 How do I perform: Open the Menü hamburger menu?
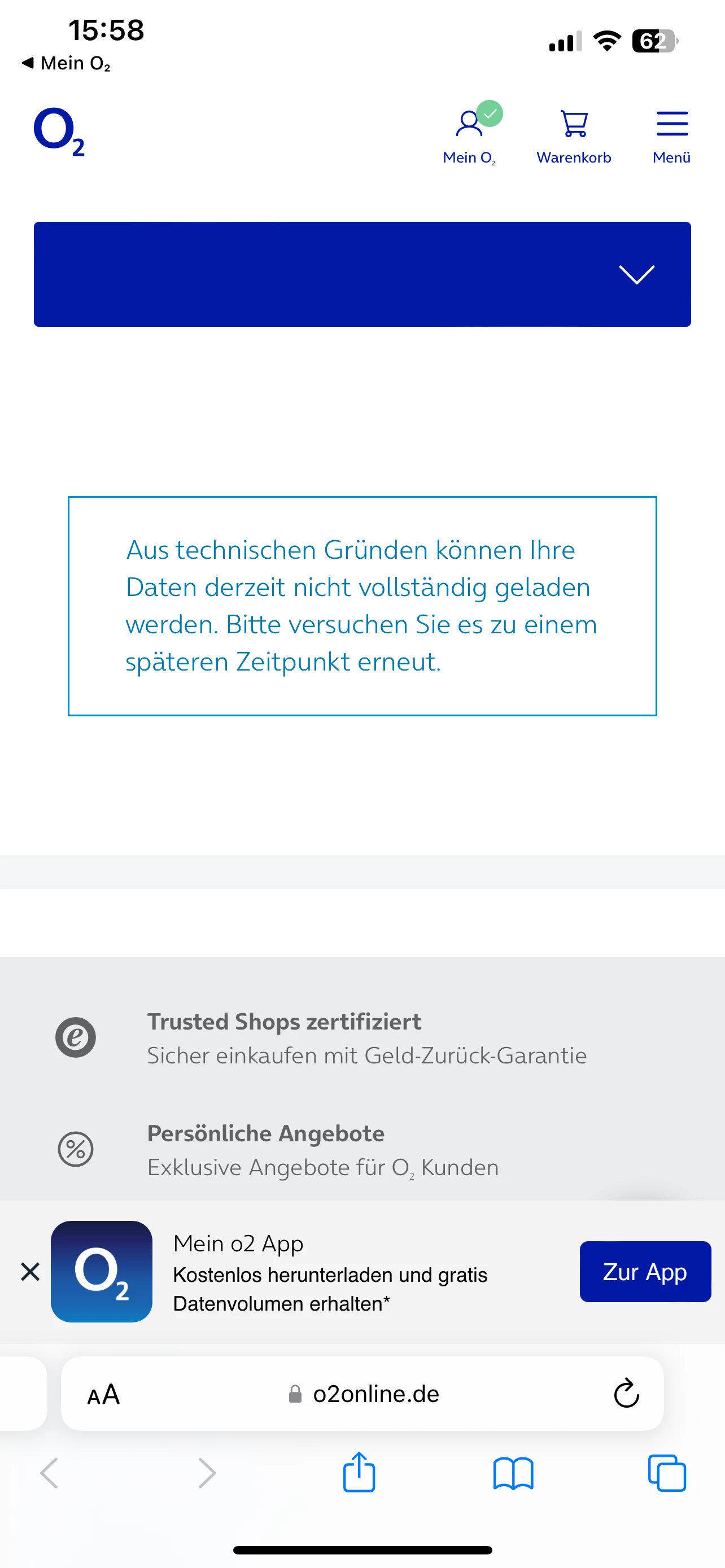pyautogui.click(x=671, y=134)
